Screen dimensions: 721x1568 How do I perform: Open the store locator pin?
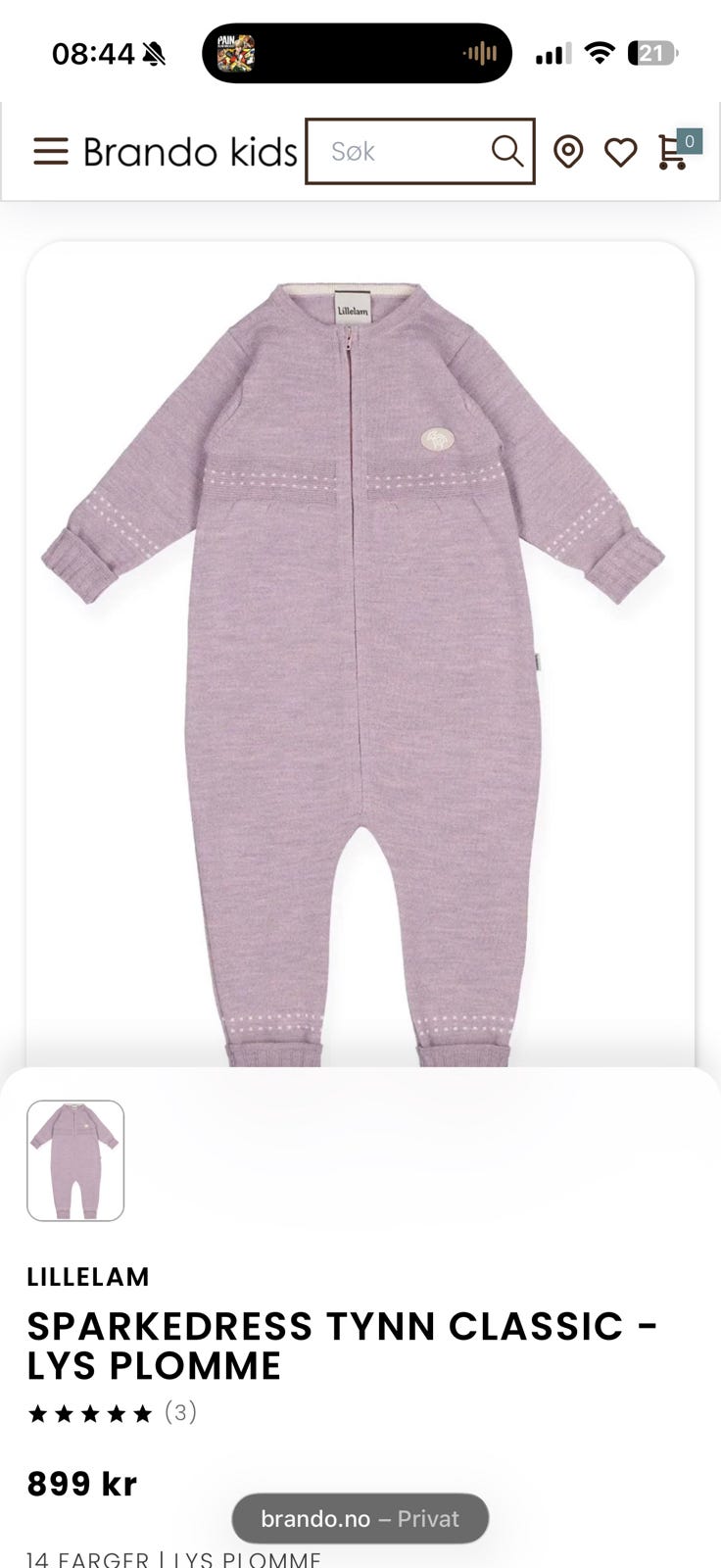[x=568, y=152]
